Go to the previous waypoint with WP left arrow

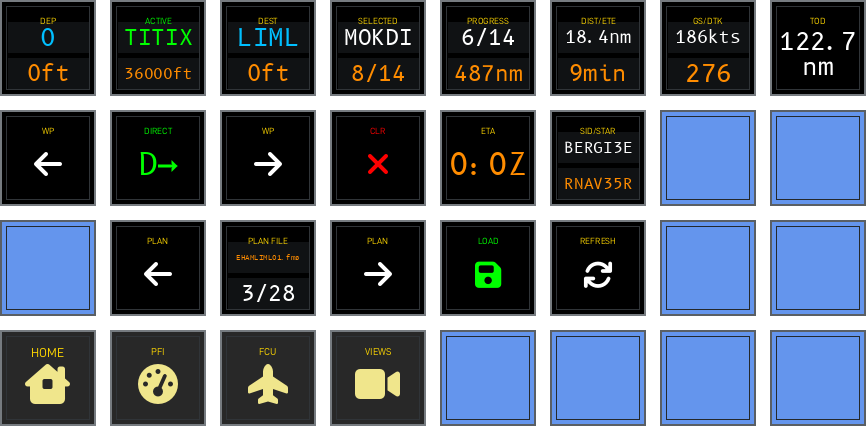coord(48,158)
